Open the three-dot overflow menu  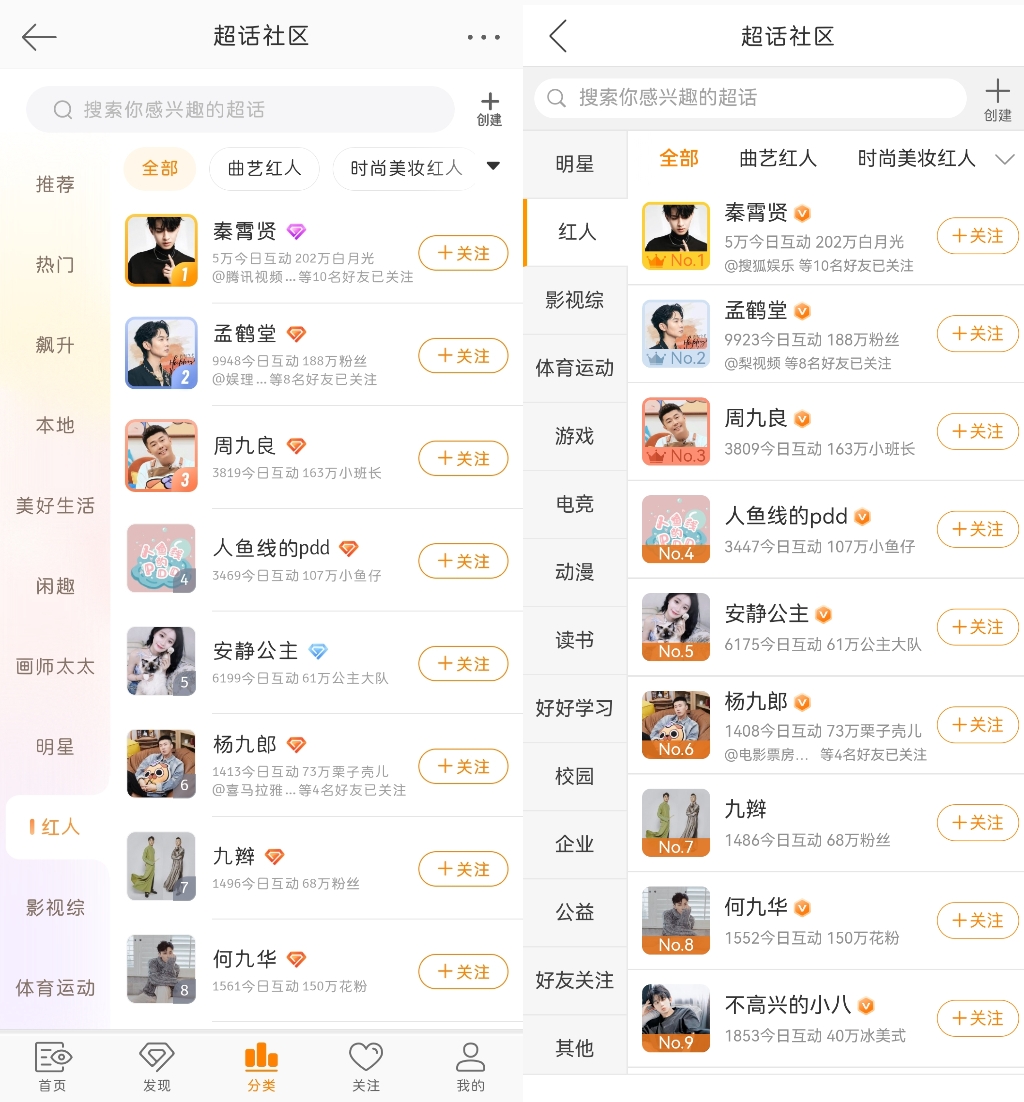[484, 37]
